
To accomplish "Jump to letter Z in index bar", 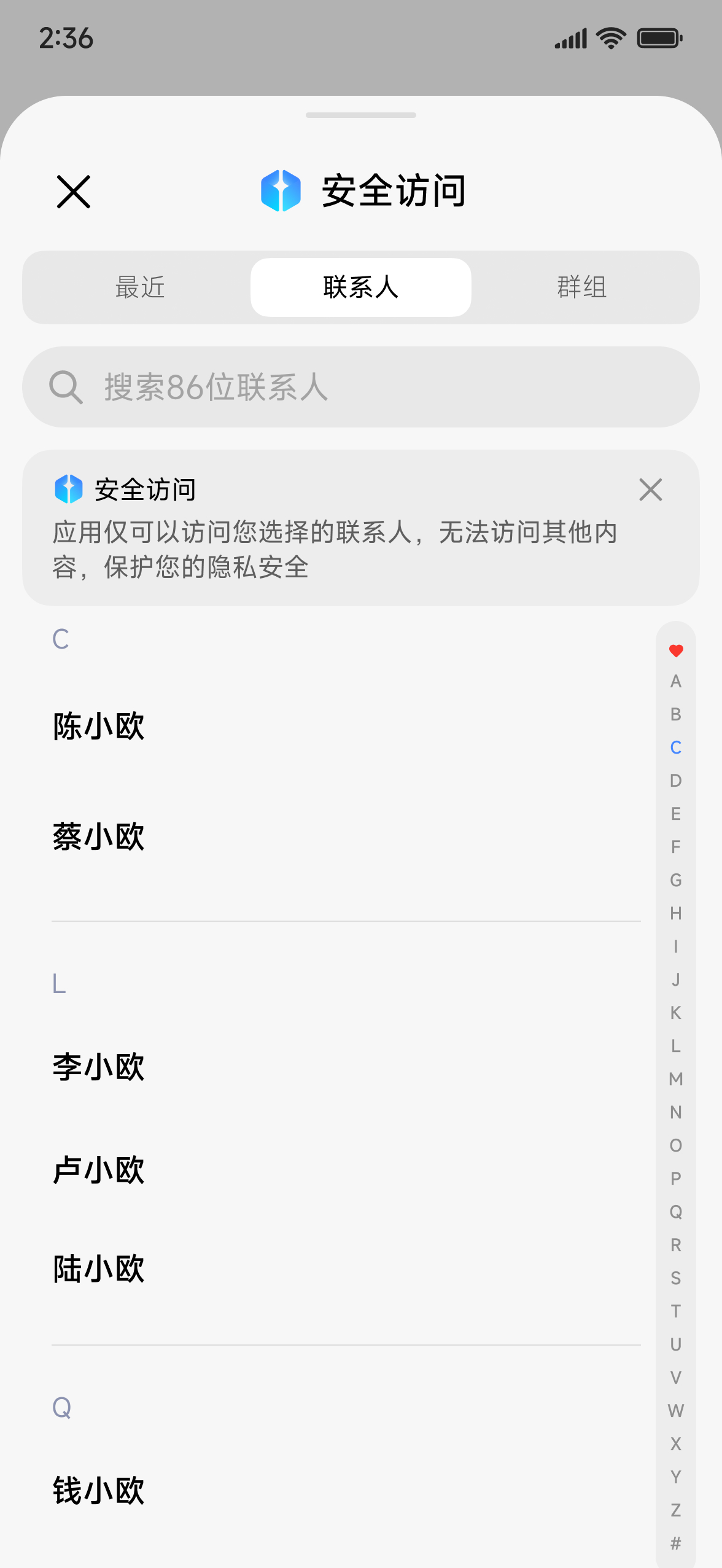I will [676, 1510].
